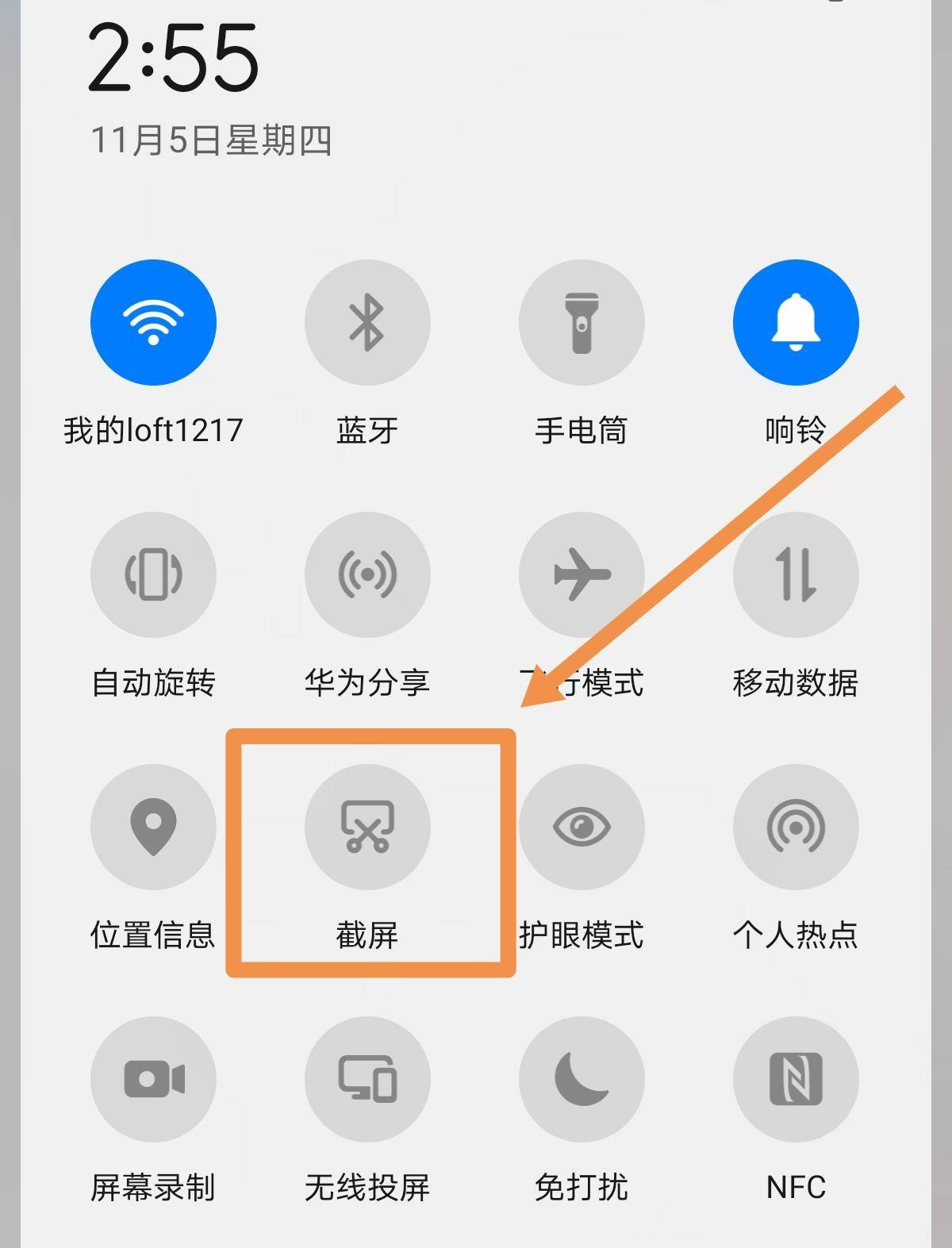Toggle 移动数据 mobile data

coord(796,575)
